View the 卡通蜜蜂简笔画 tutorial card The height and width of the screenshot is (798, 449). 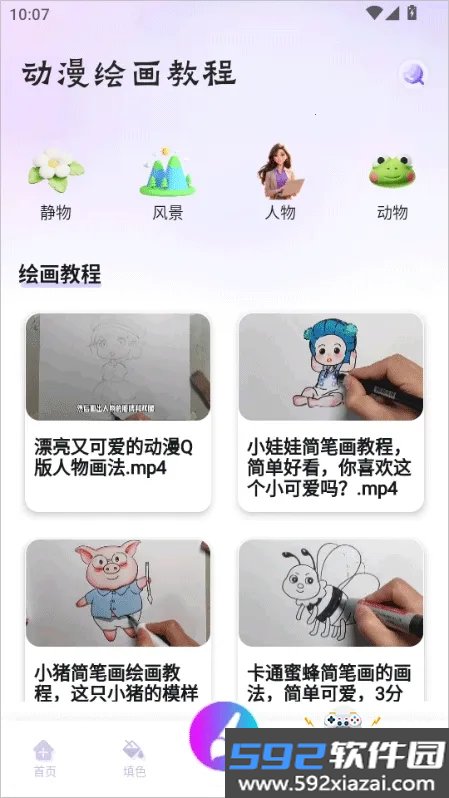(331, 620)
